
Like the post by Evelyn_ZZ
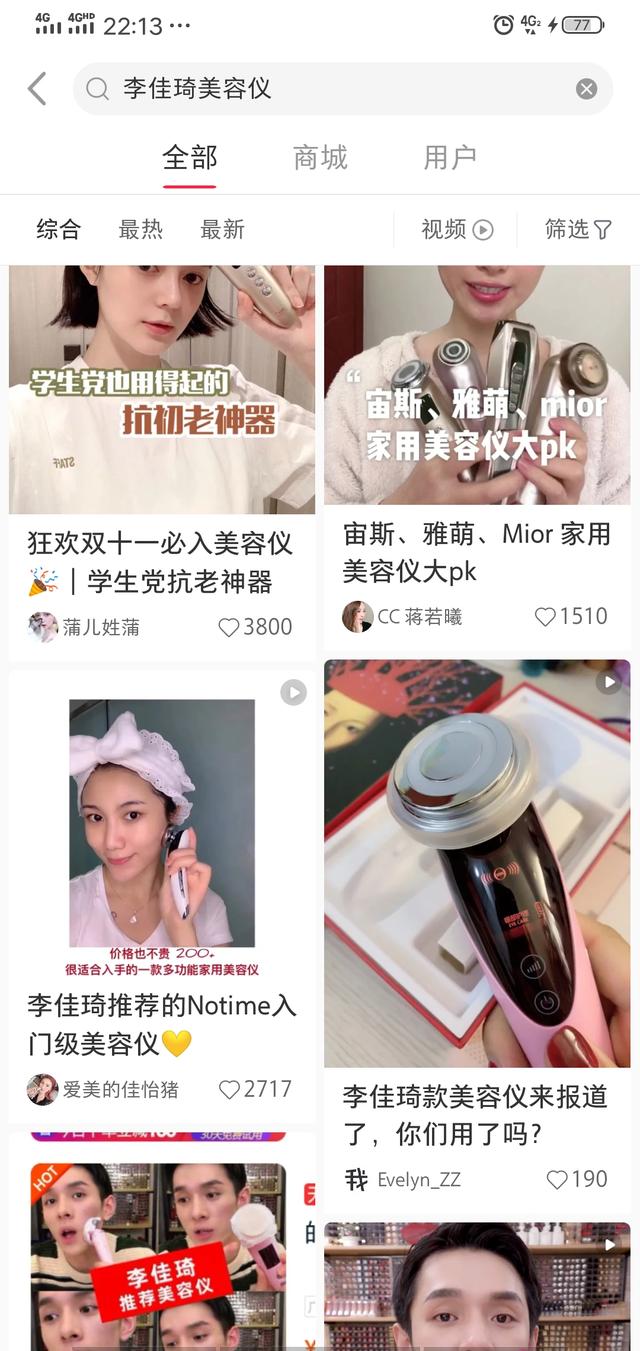(557, 1180)
